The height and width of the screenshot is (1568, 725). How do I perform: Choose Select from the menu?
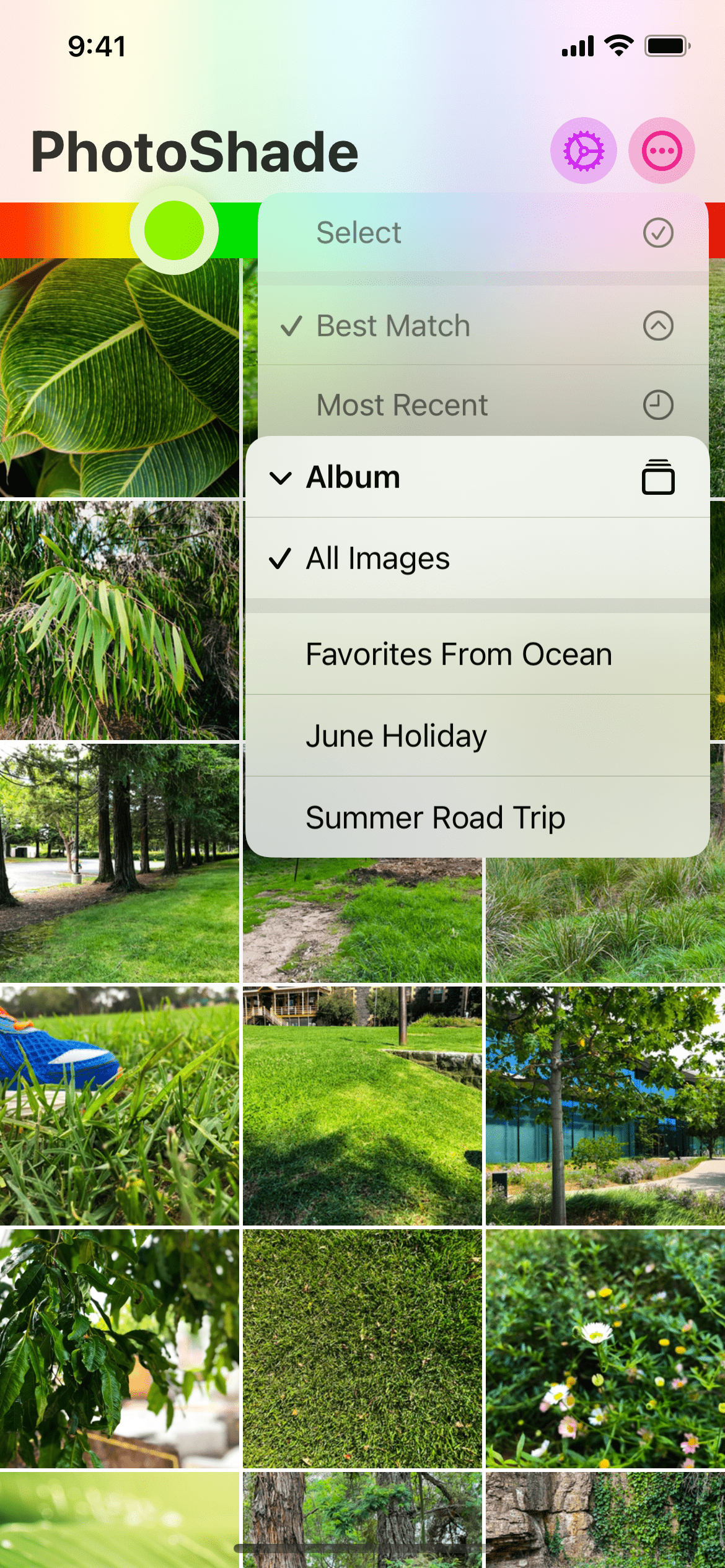coord(482,233)
